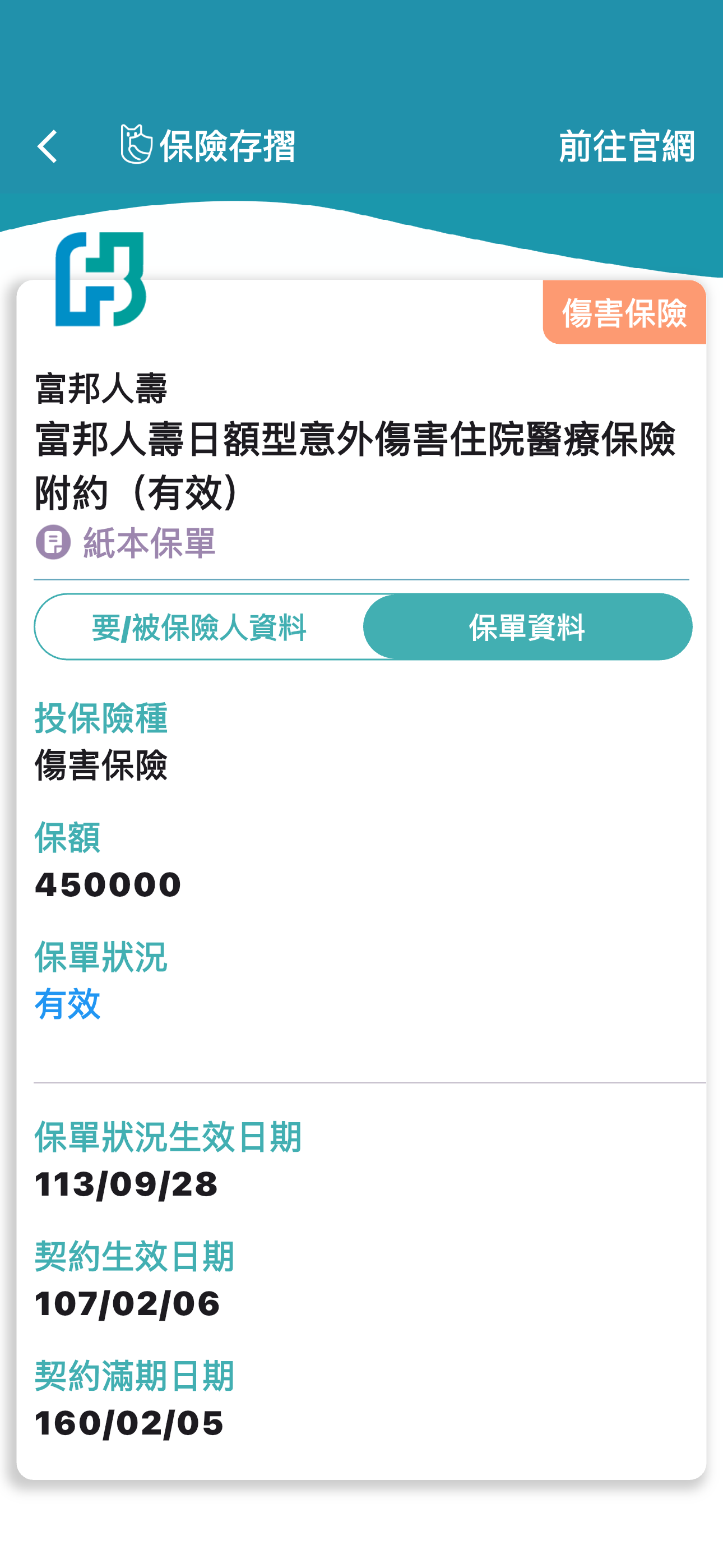
Task: Open the 前往官網 link
Action: point(625,147)
